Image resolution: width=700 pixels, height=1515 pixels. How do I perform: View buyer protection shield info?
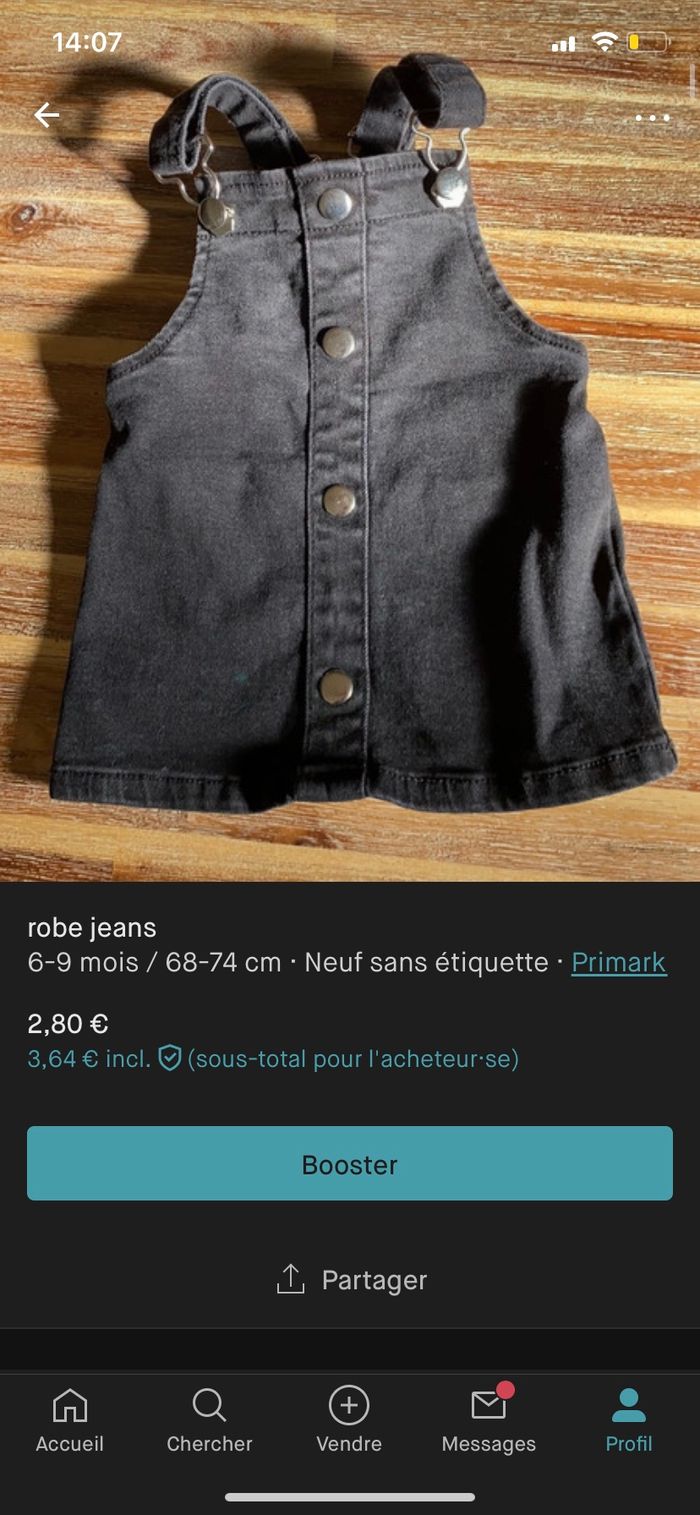(x=170, y=1058)
